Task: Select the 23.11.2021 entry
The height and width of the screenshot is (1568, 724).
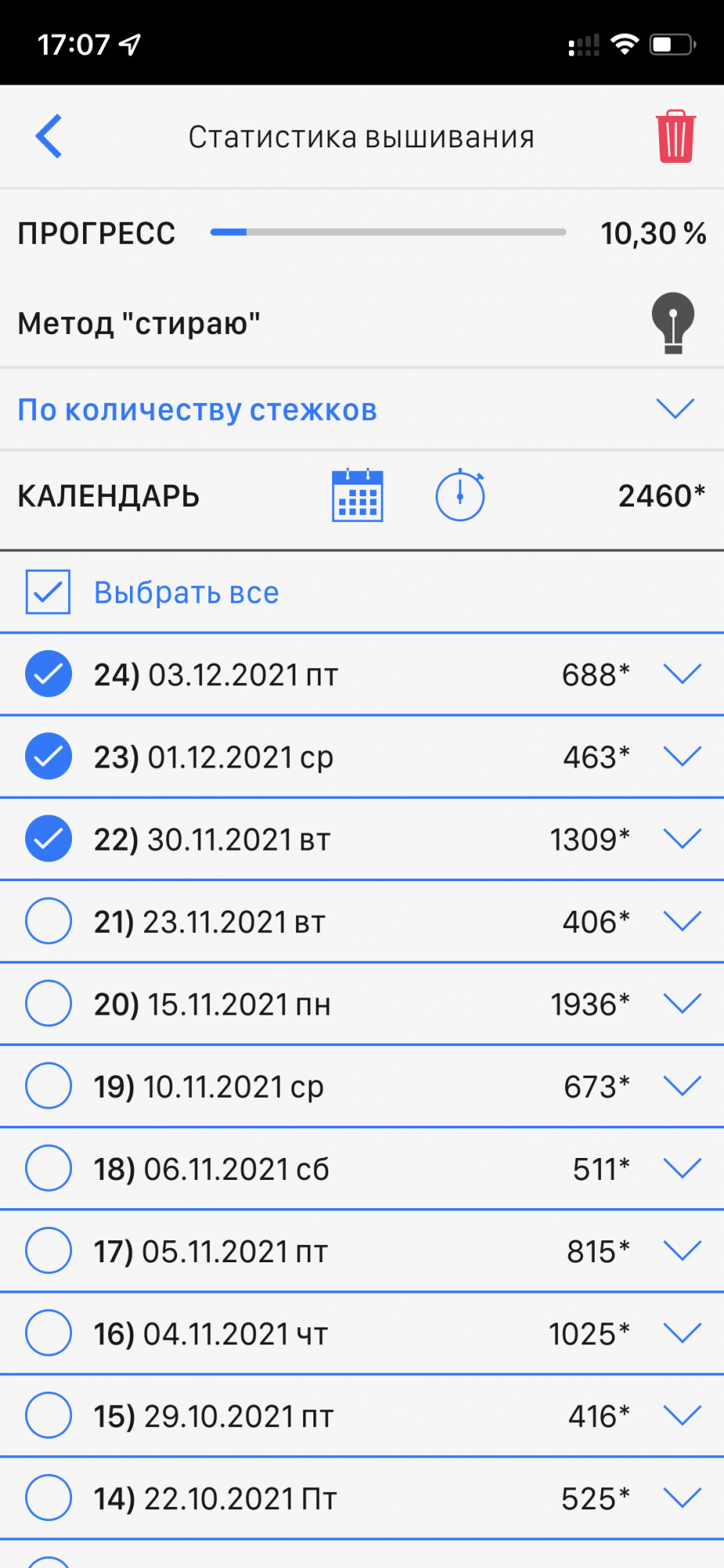Action: point(49,921)
